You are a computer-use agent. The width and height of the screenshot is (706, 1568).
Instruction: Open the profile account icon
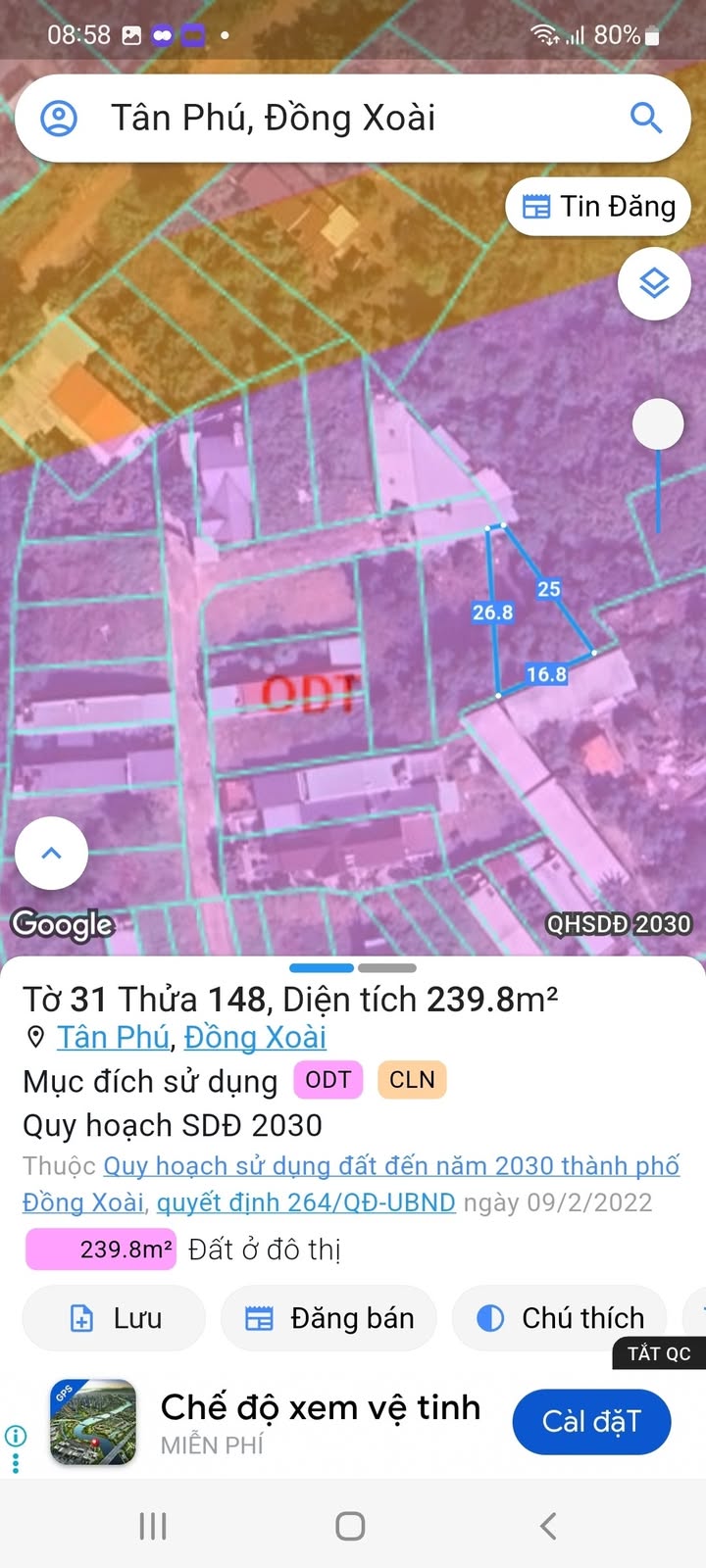tap(59, 119)
